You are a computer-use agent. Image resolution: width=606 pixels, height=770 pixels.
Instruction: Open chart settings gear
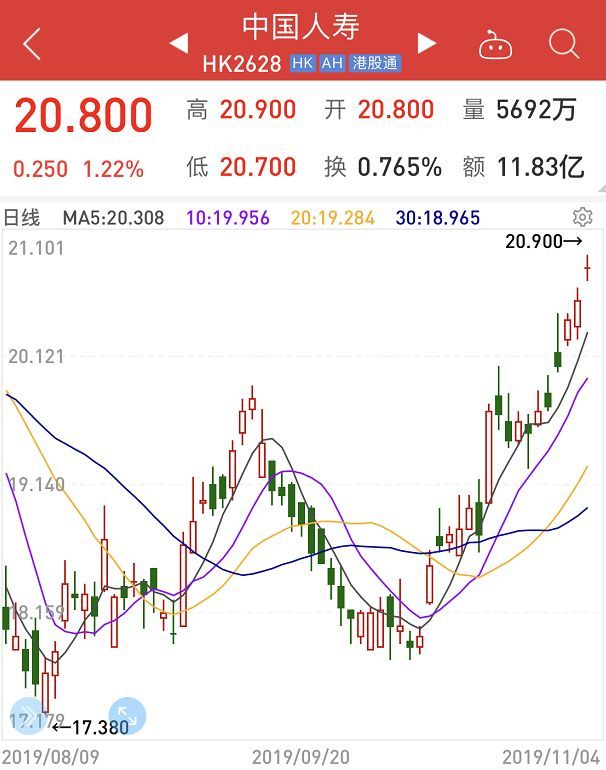coord(582,217)
